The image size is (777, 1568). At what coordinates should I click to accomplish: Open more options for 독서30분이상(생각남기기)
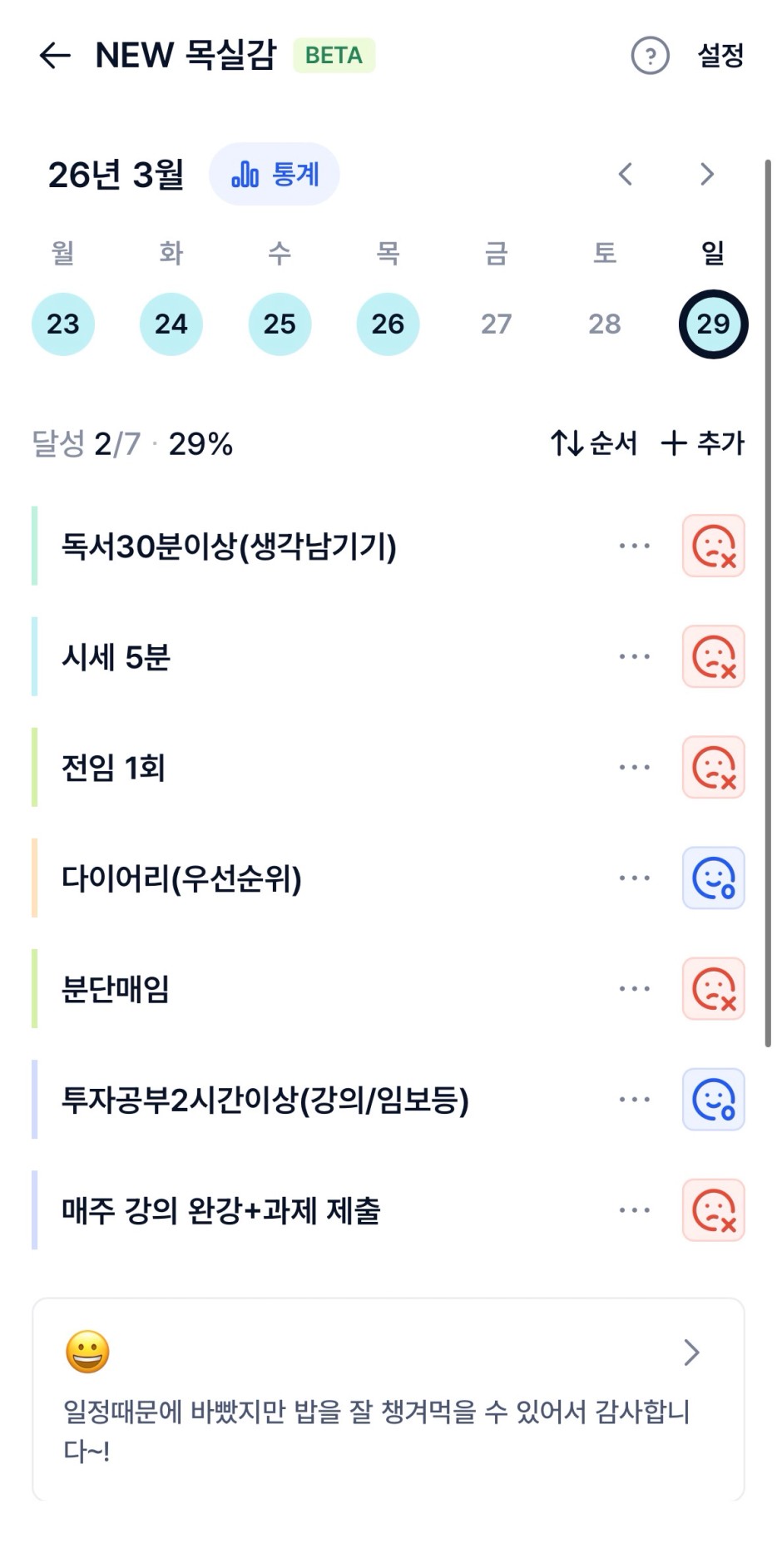(634, 547)
